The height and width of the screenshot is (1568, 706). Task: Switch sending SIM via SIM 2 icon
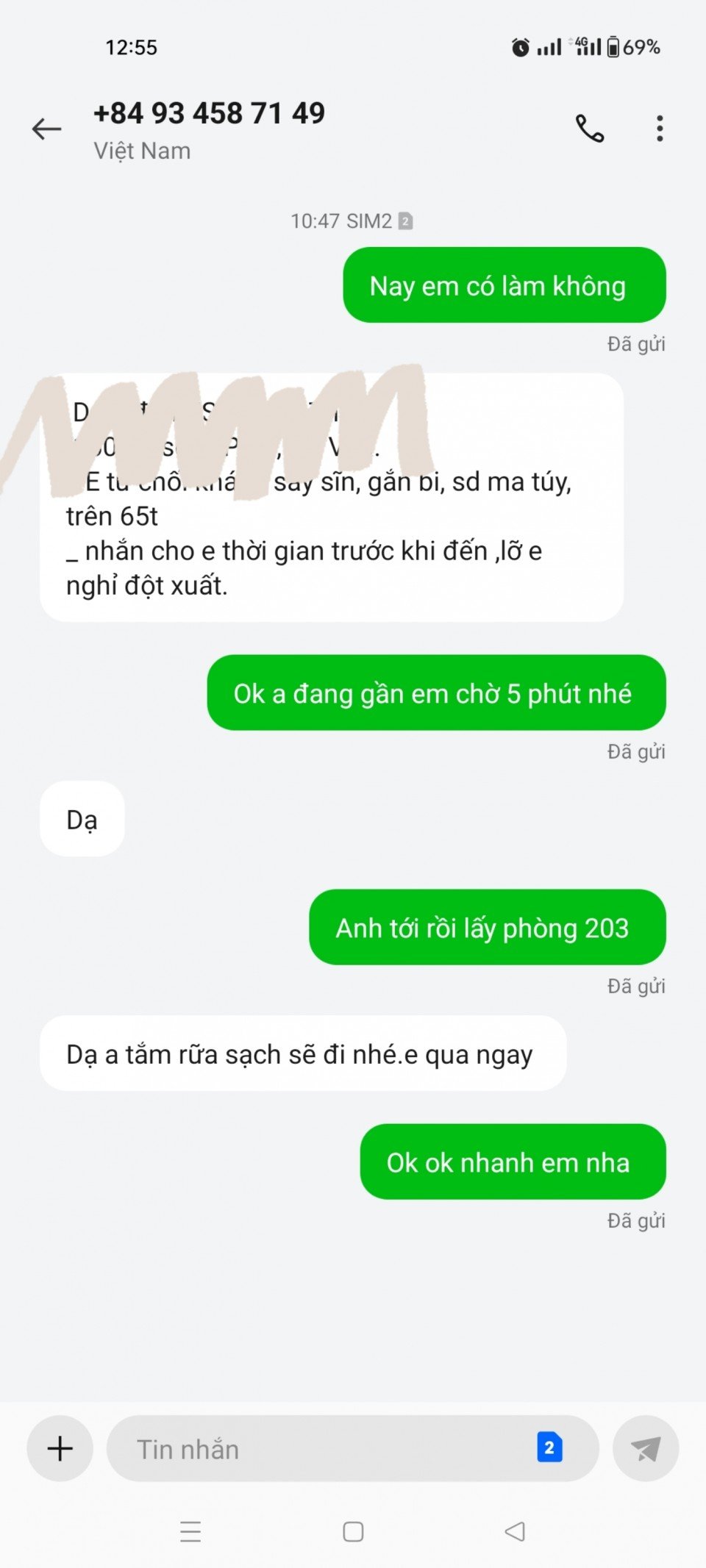point(549,1447)
